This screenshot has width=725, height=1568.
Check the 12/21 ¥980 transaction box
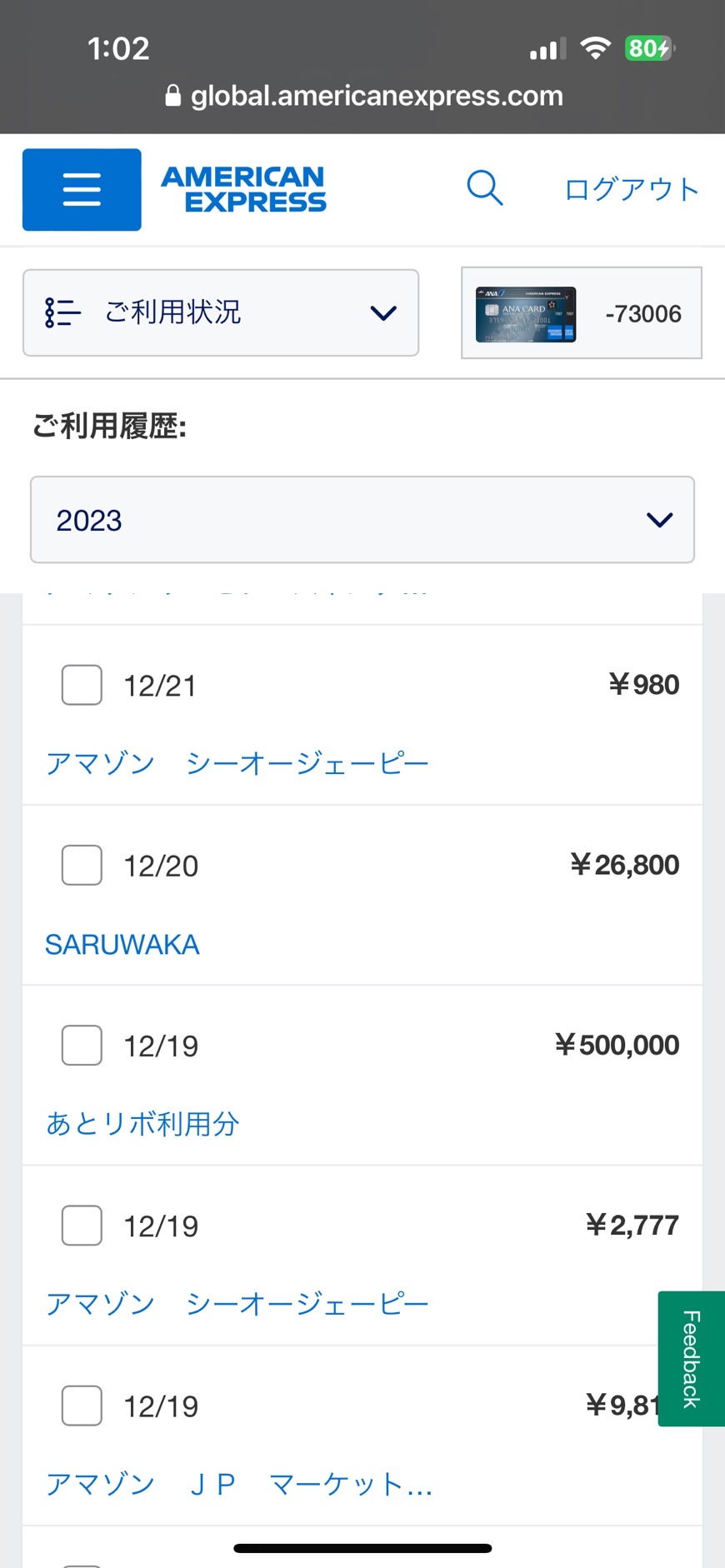click(x=82, y=685)
